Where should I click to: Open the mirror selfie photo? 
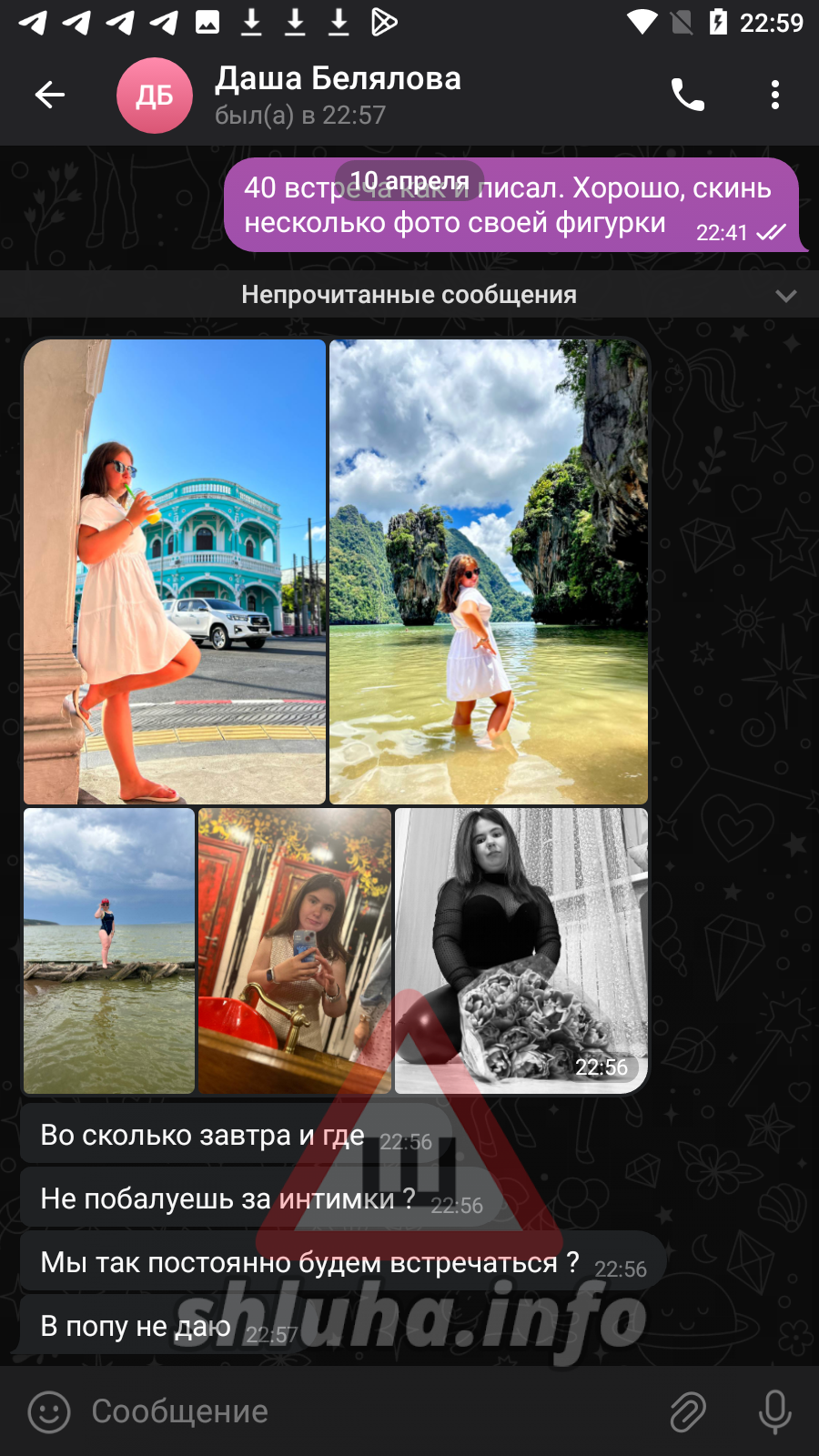pos(295,951)
